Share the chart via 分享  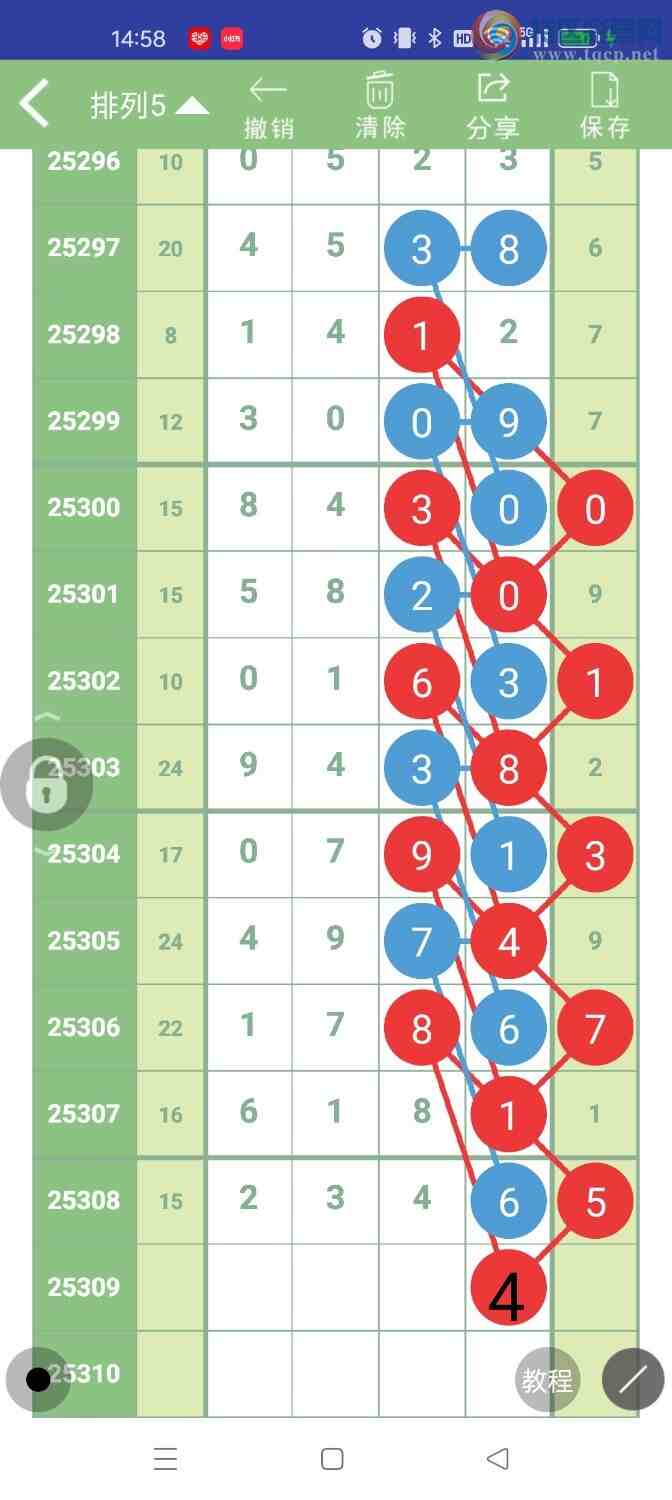[493, 106]
